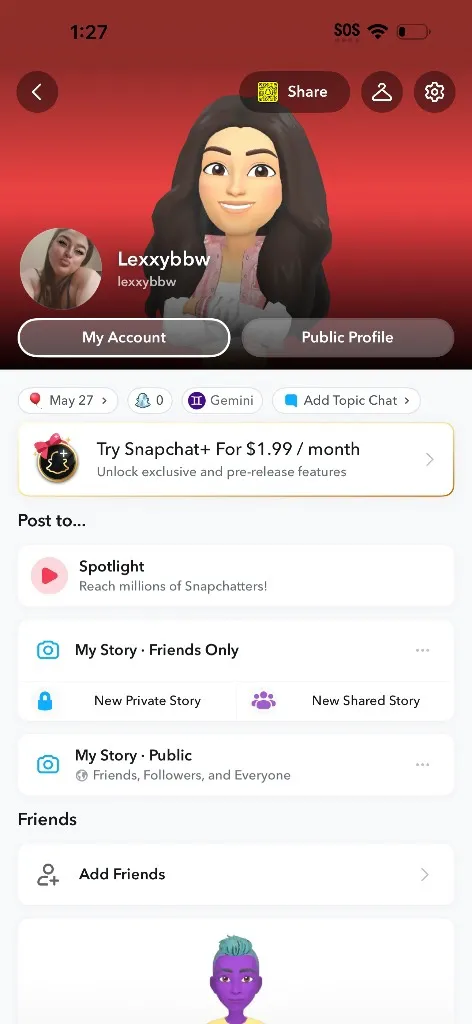The width and height of the screenshot is (472, 1024).
Task: Switch to Public Profile
Action: (x=347, y=338)
